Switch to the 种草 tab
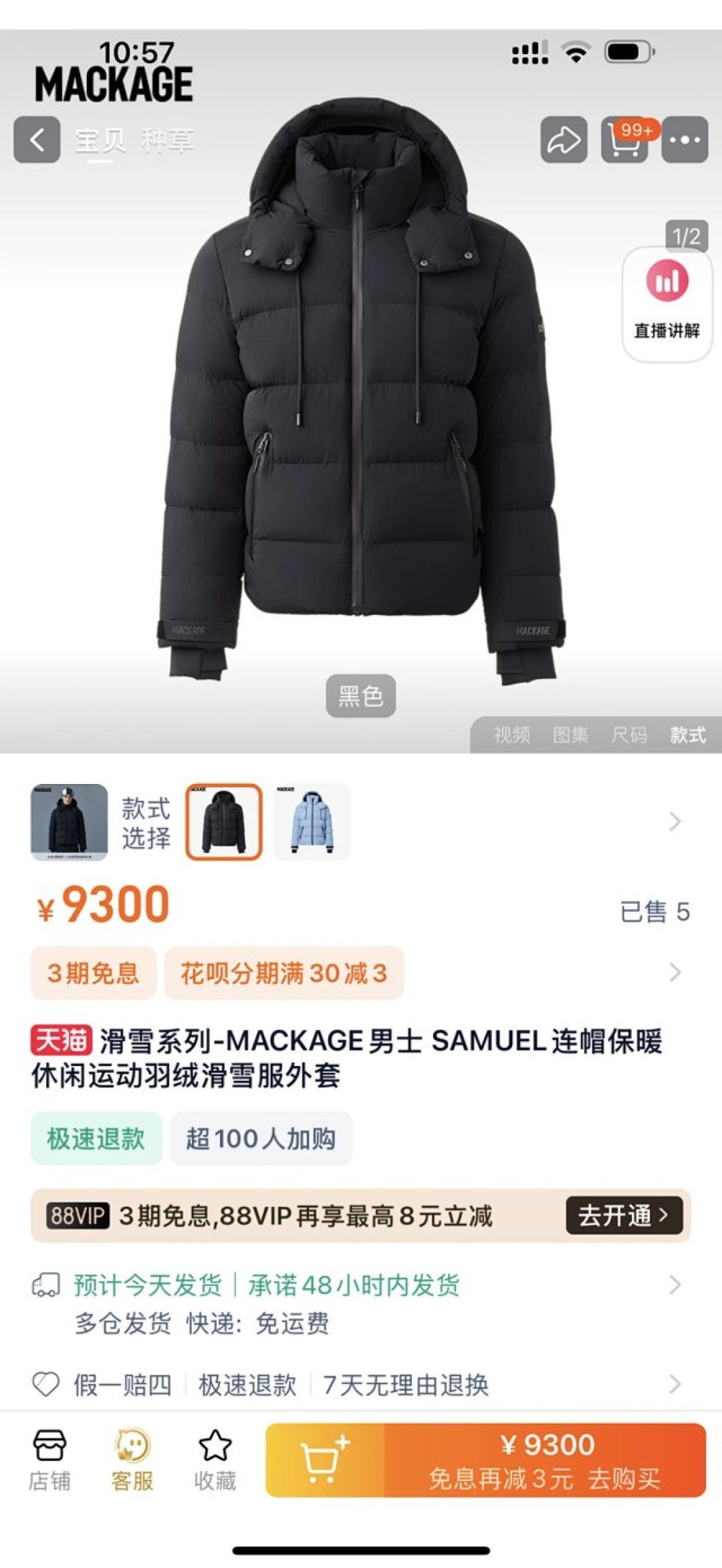 (x=167, y=140)
